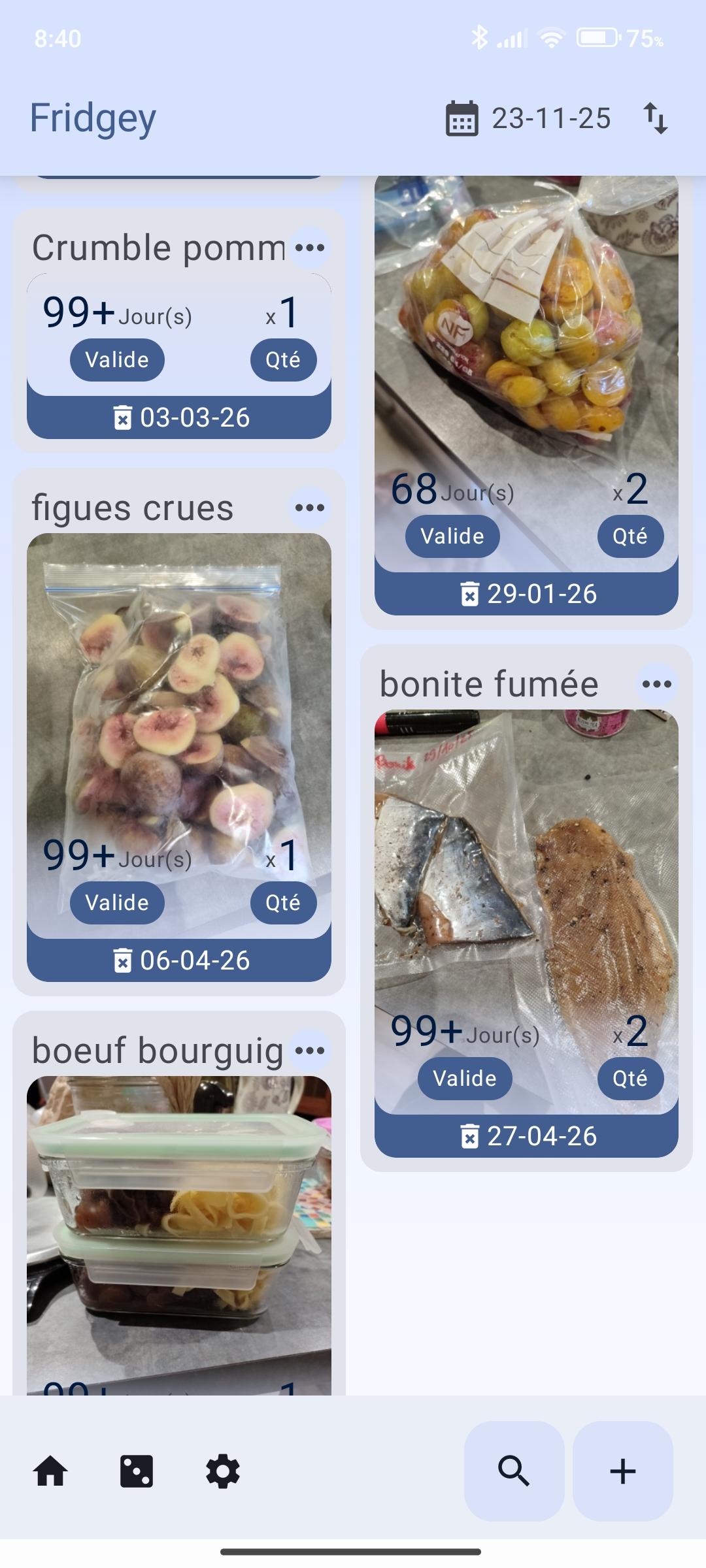
Task: Change quantity with Qté on figues crues
Action: click(x=283, y=903)
